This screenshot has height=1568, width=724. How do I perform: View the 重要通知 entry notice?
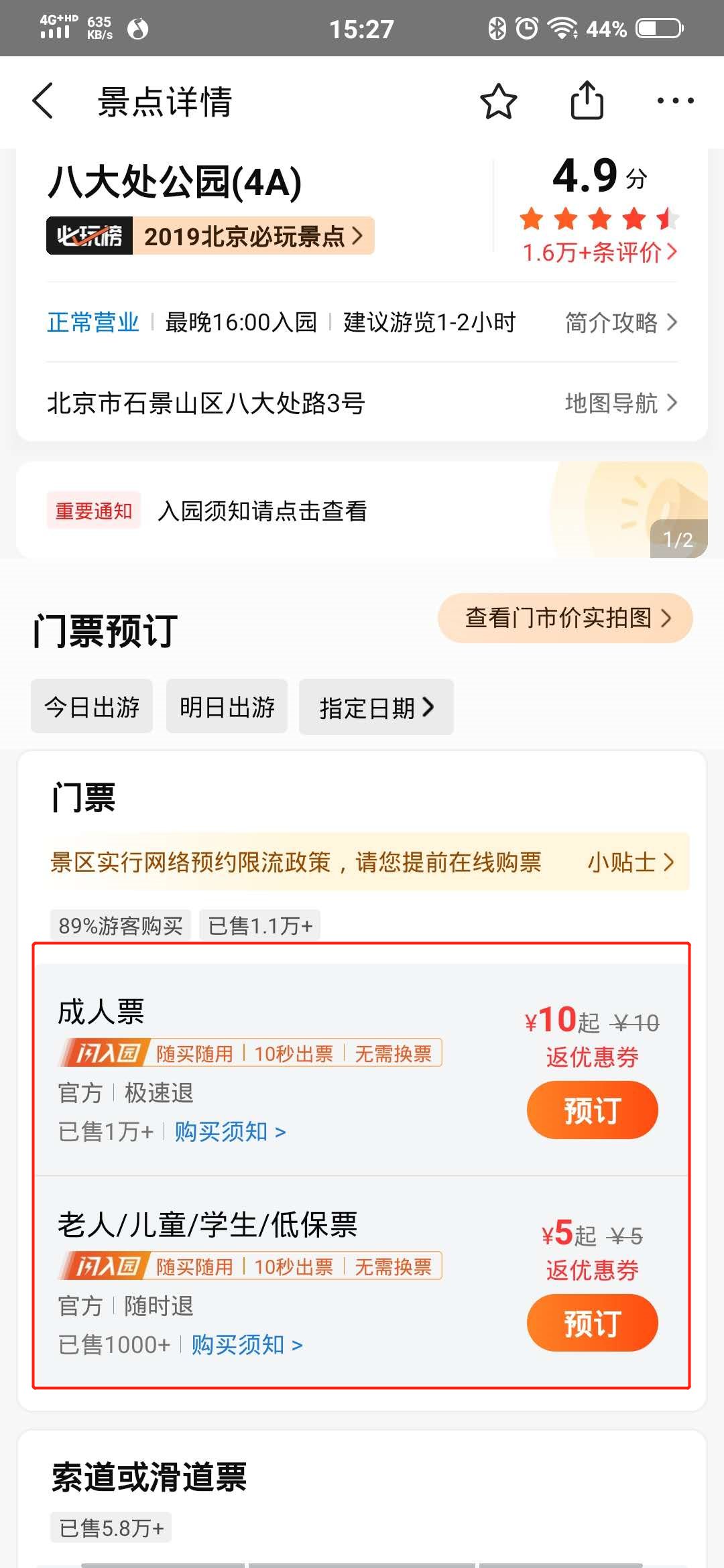(x=263, y=511)
